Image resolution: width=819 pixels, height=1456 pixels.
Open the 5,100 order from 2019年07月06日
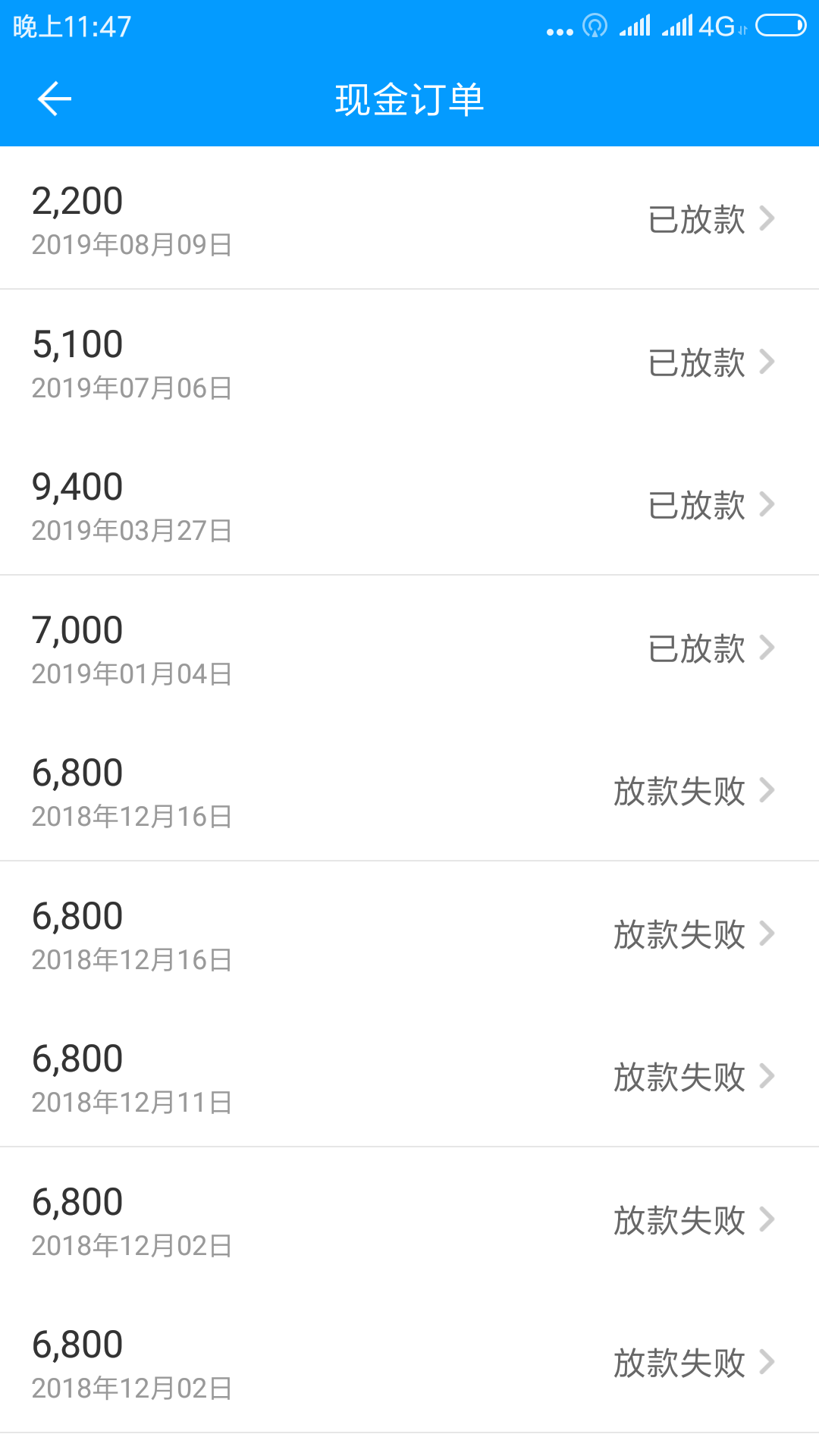(x=409, y=361)
